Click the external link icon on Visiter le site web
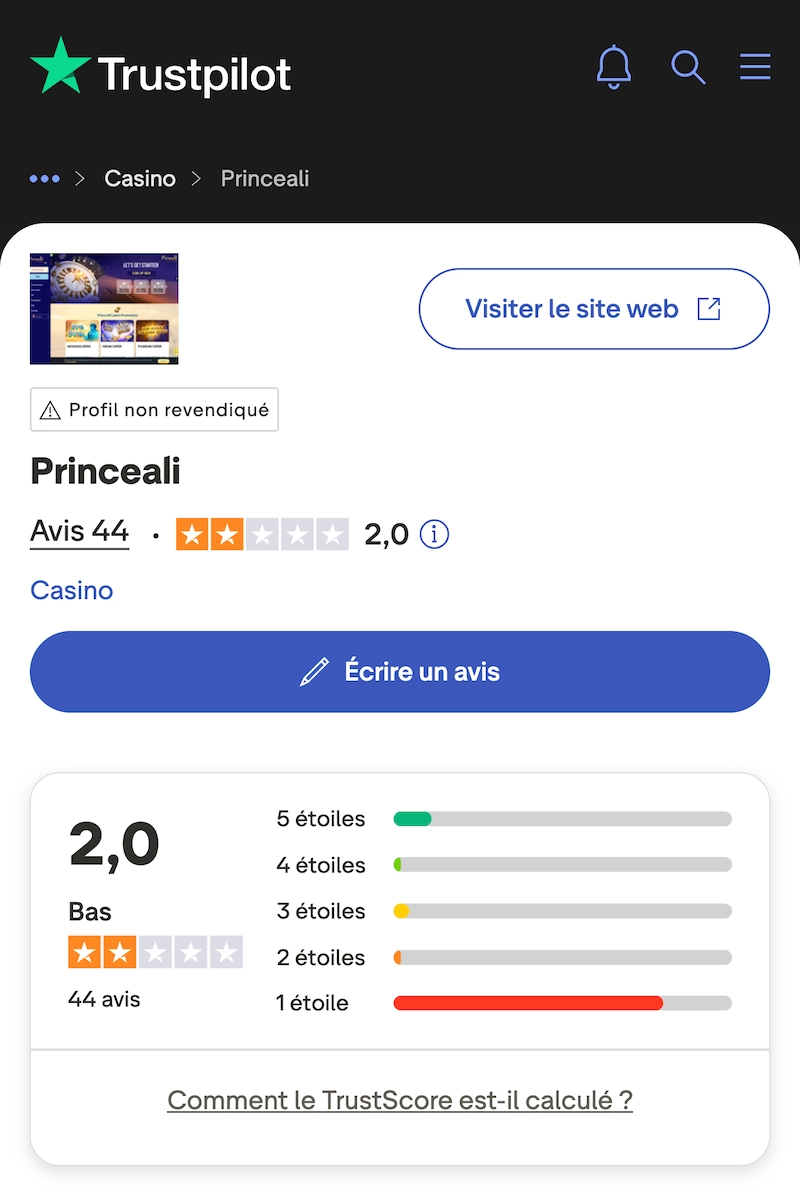Viewport: 800px width, 1201px height. 708,309
